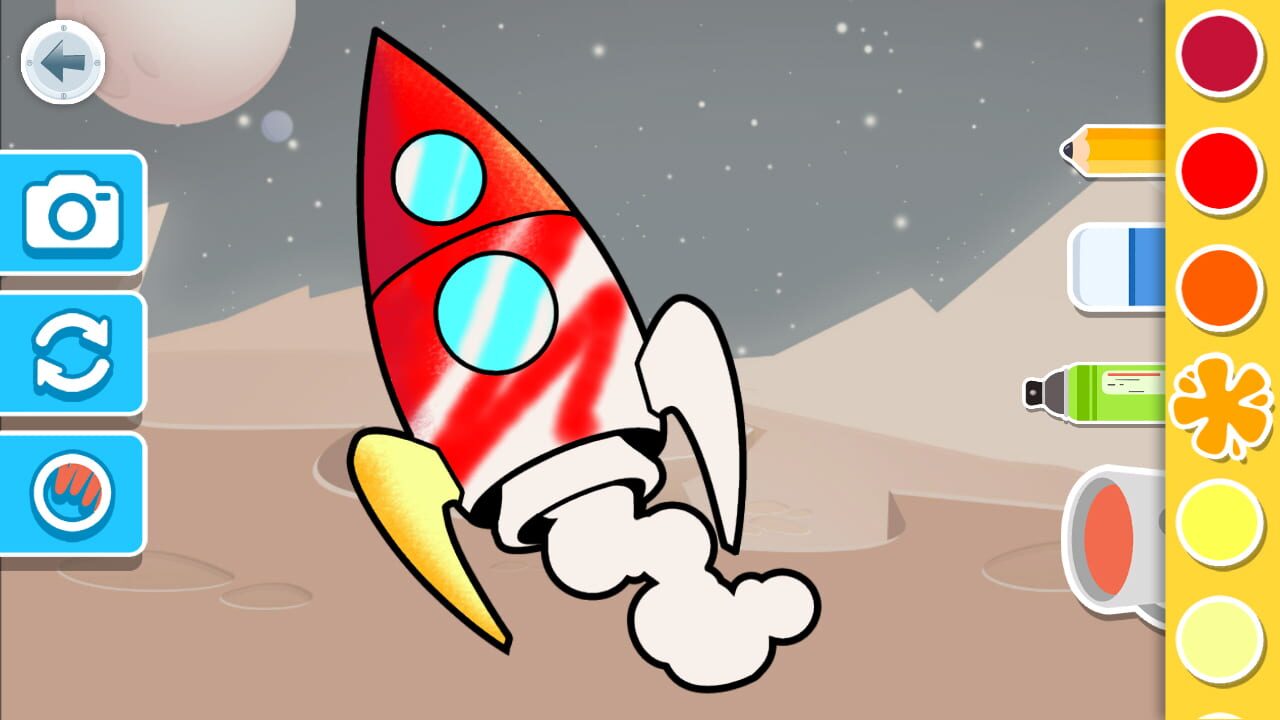This screenshot has width=1280, height=720.
Task: Select the orange splat color
Action: pyautogui.click(x=1220, y=406)
